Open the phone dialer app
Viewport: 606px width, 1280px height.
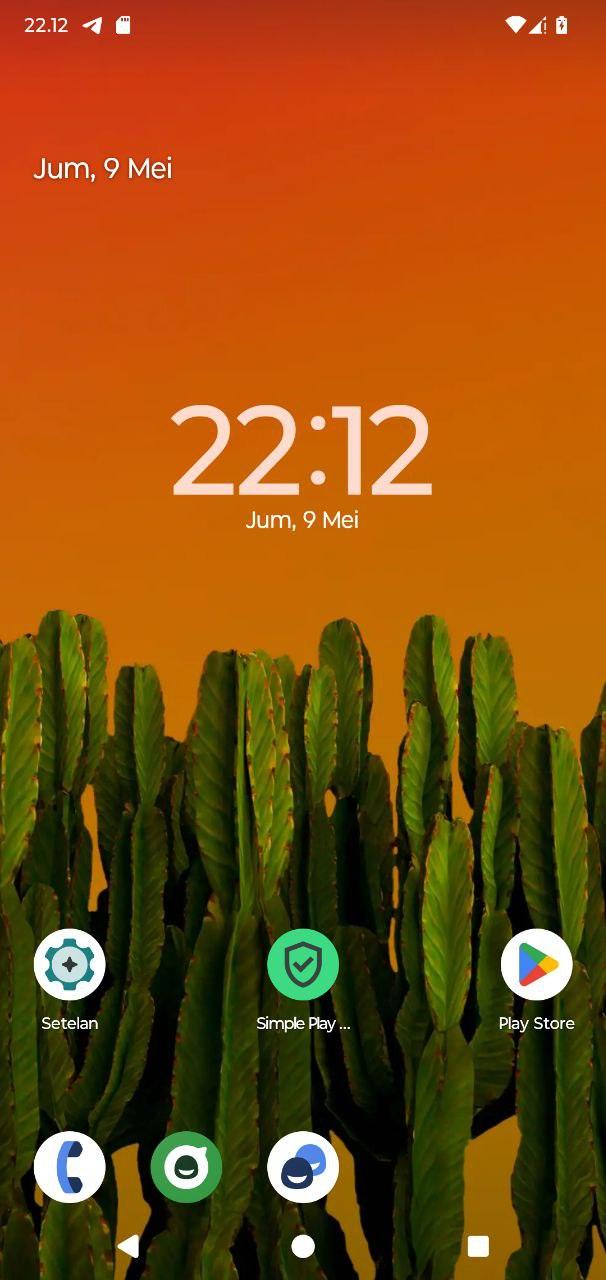tap(69, 1167)
